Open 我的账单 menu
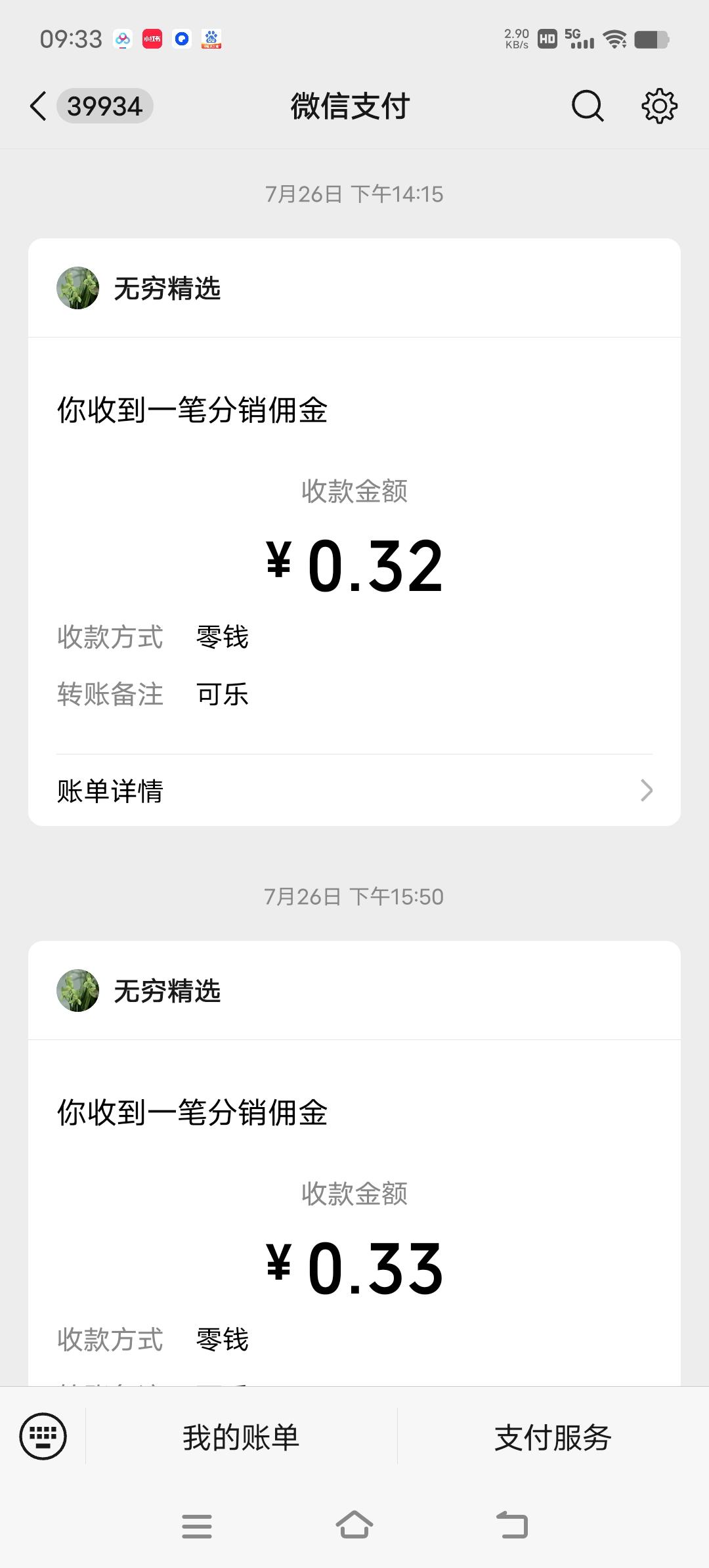This screenshot has height=1568, width=709. (x=241, y=1437)
